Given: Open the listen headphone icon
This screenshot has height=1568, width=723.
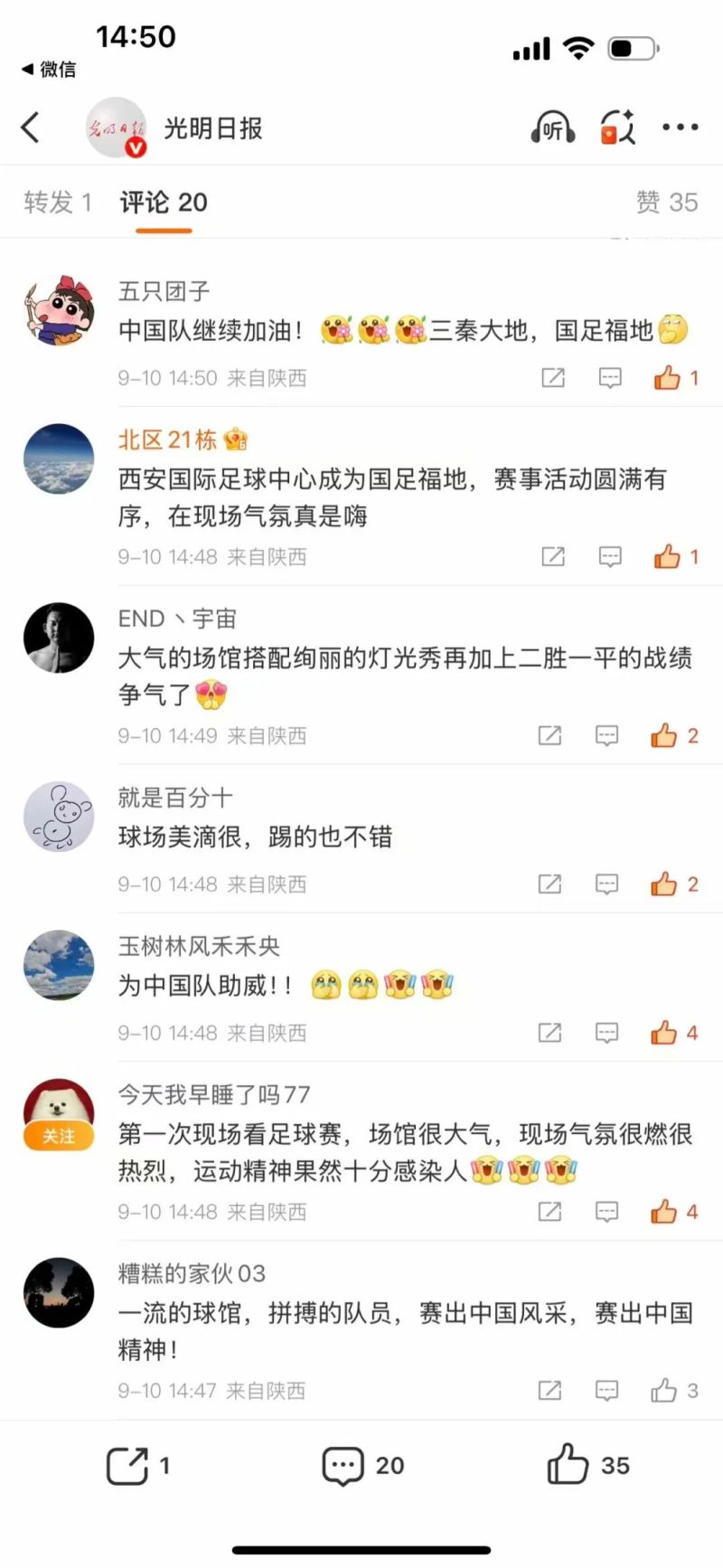Looking at the screenshot, I should point(552,128).
